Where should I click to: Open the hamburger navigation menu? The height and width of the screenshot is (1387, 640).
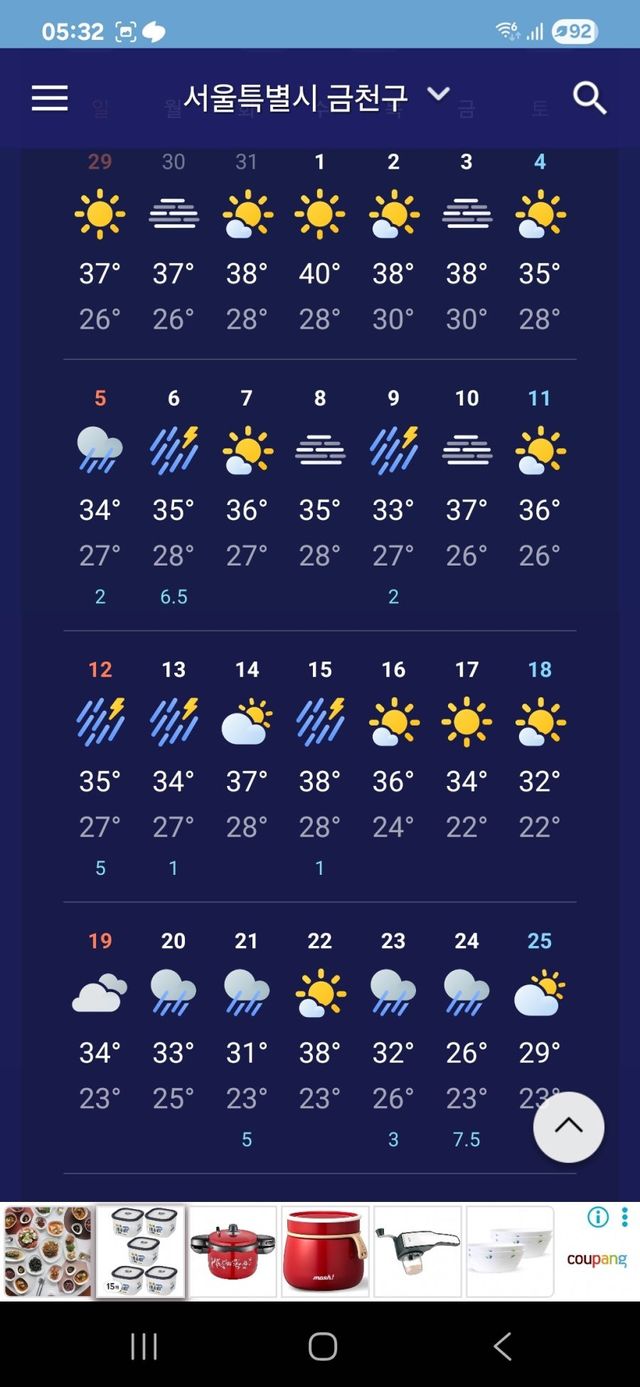(50, 98)
